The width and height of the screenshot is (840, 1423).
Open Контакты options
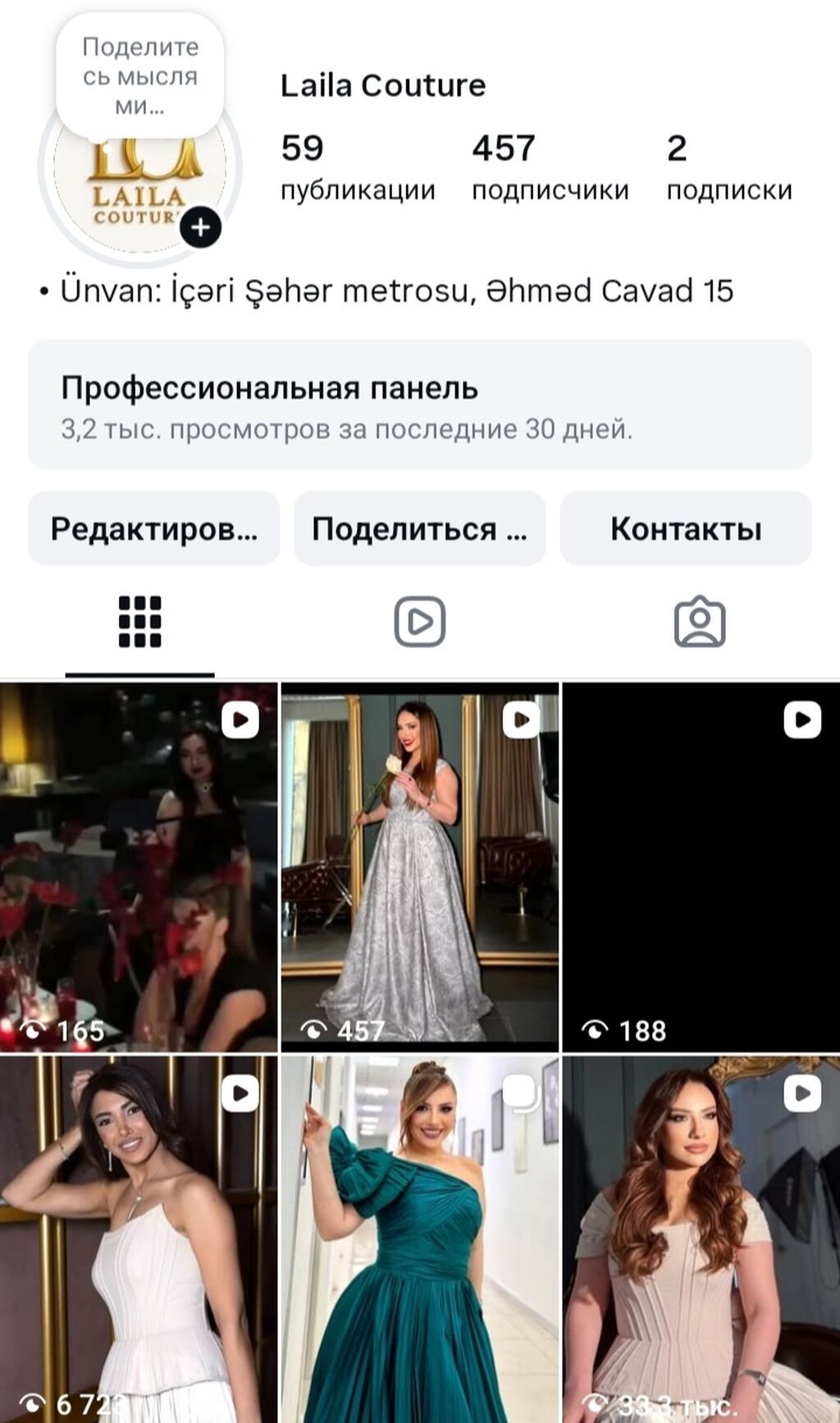[686, 528]
